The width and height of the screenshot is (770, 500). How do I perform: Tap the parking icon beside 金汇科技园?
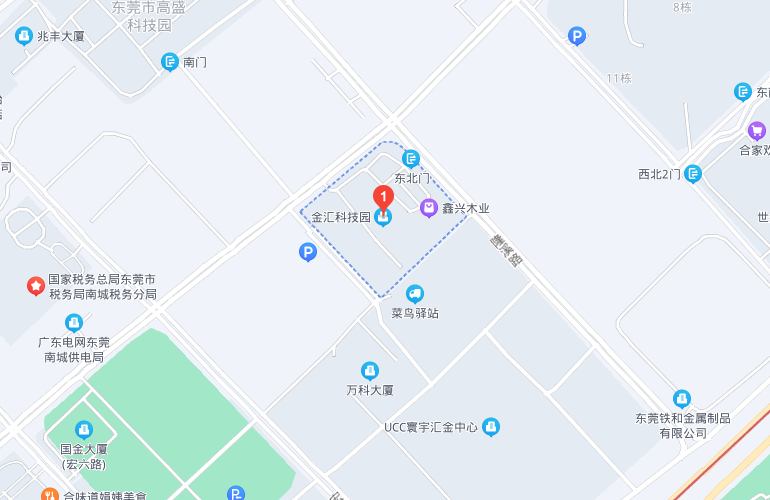(308, 253)
